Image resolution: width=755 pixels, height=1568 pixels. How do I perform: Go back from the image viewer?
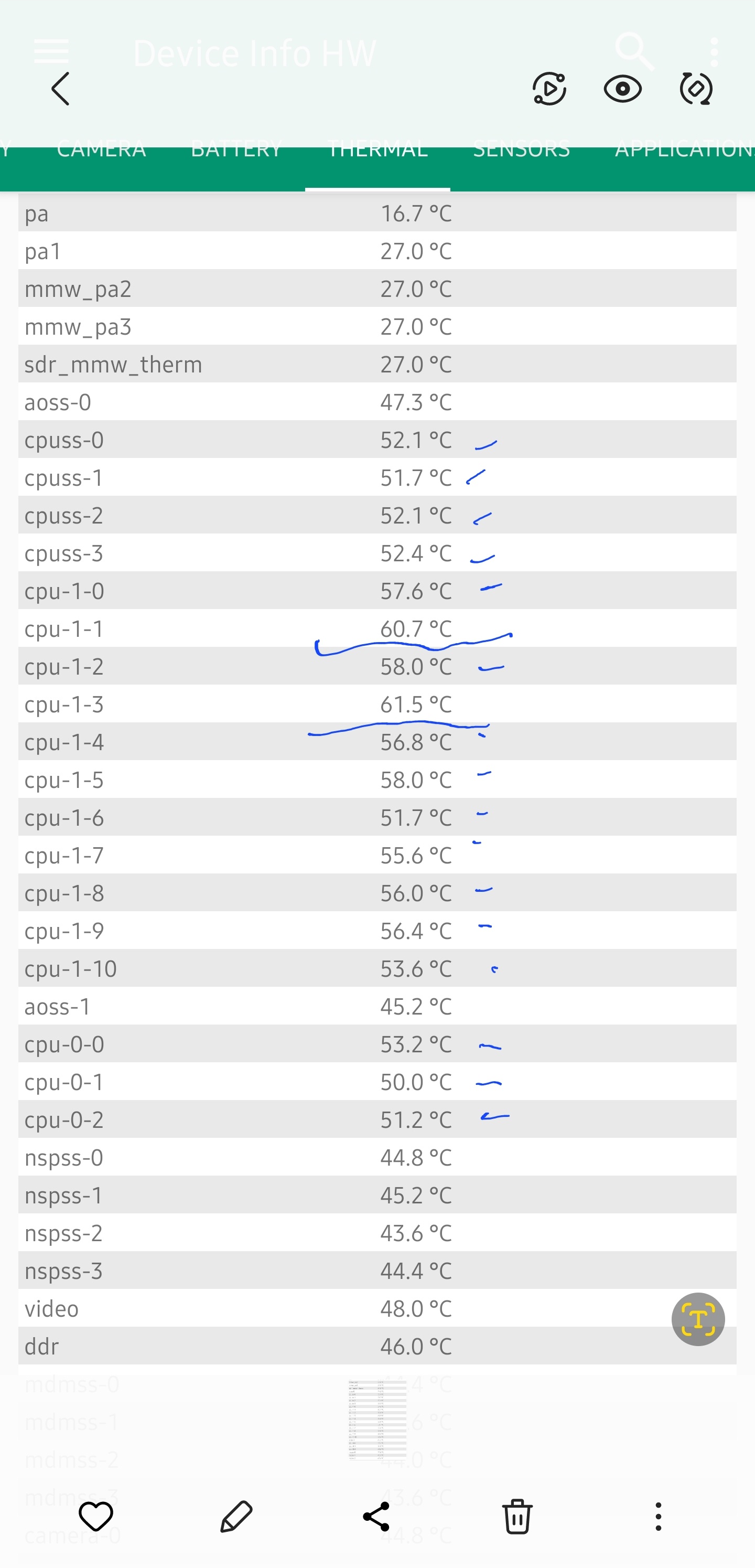click(x=60, y=89)
